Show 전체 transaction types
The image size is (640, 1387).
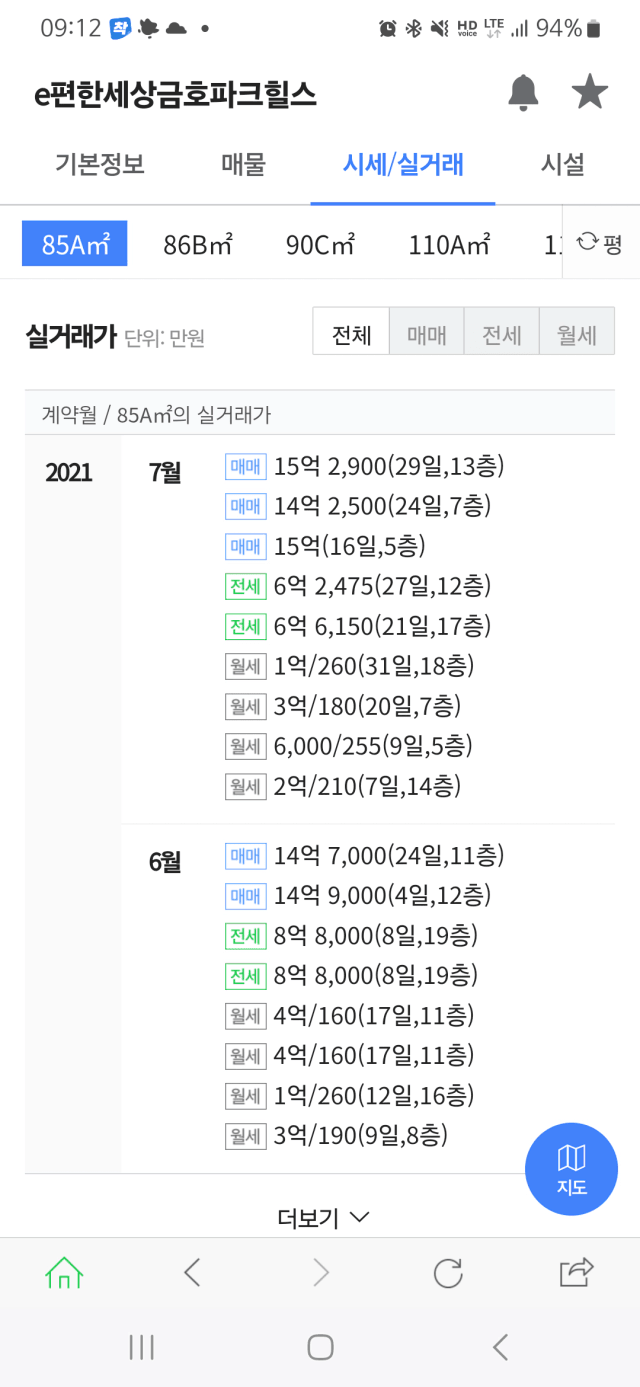[x=351, y=331]
